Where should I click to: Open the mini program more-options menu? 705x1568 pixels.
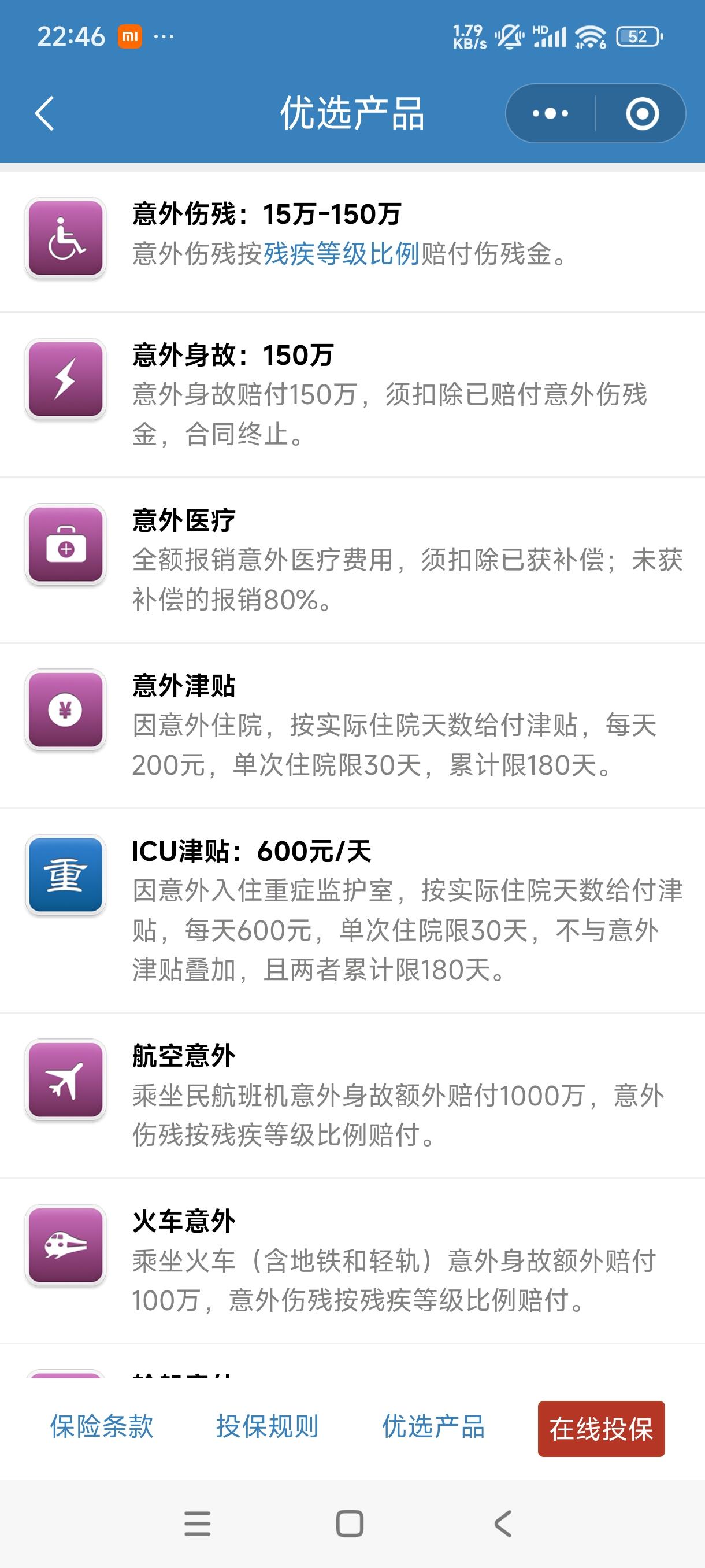point(550,114)
